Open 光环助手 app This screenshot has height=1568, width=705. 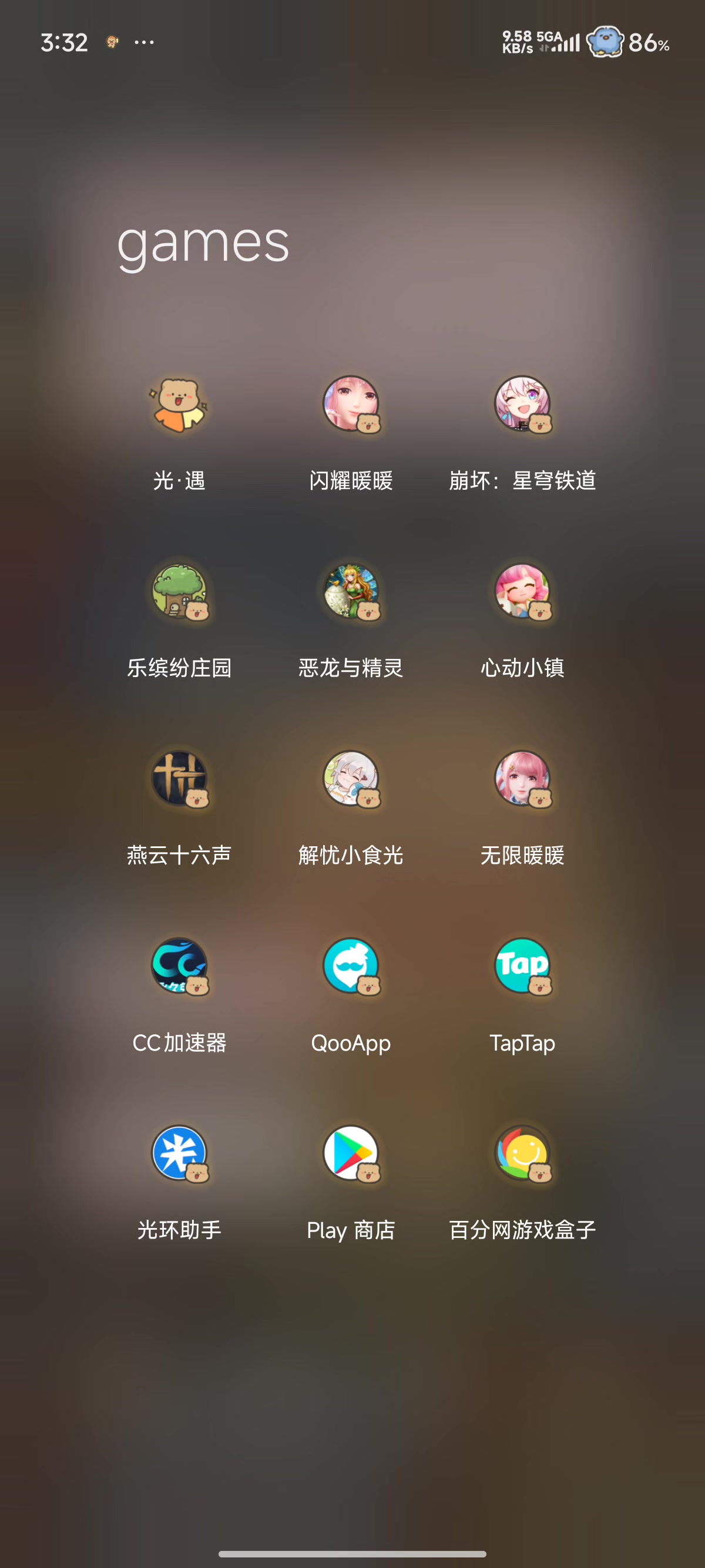pos(179,1154)
